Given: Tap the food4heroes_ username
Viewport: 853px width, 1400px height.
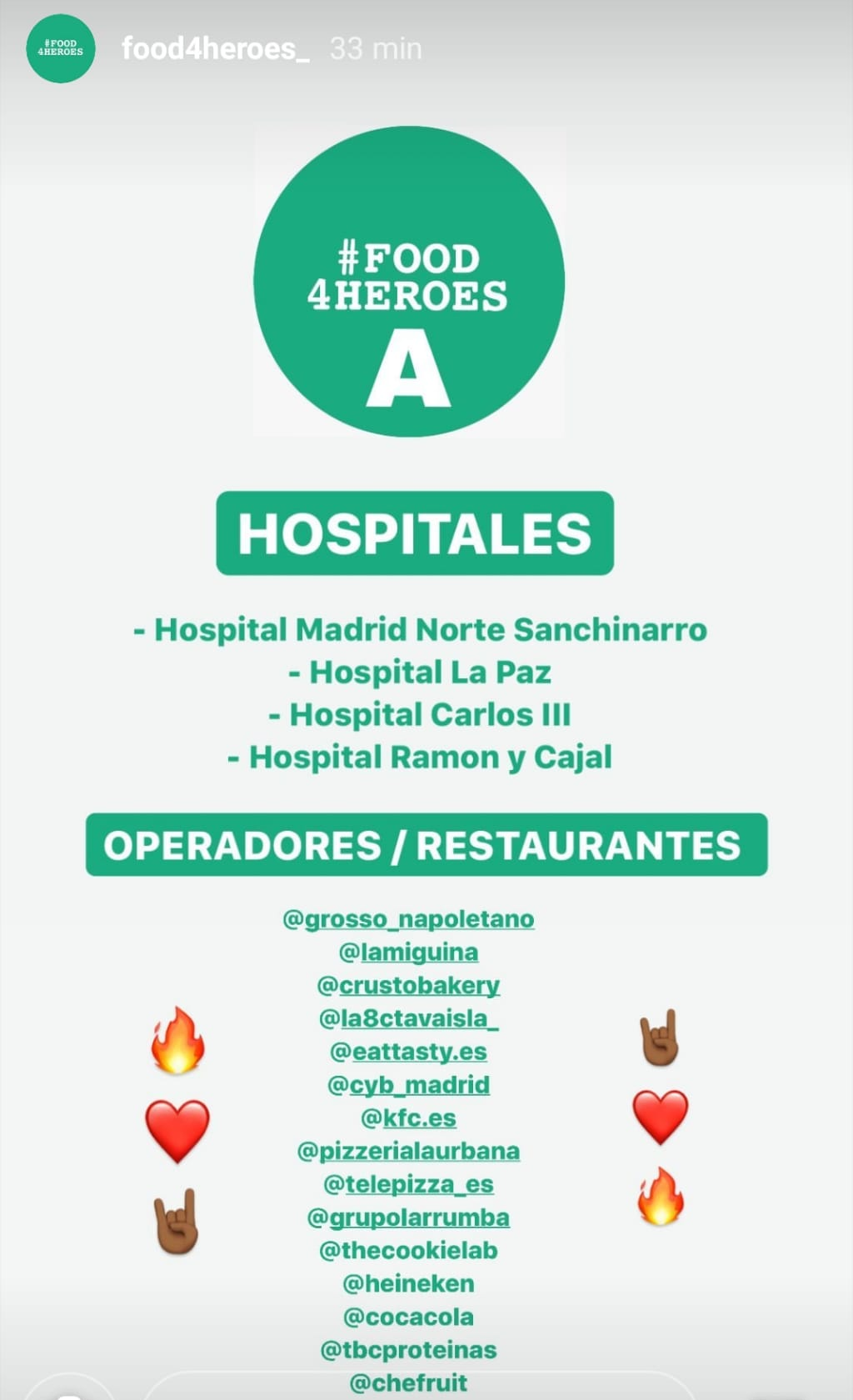Looking at the screenshot, I should pos(215,48).
